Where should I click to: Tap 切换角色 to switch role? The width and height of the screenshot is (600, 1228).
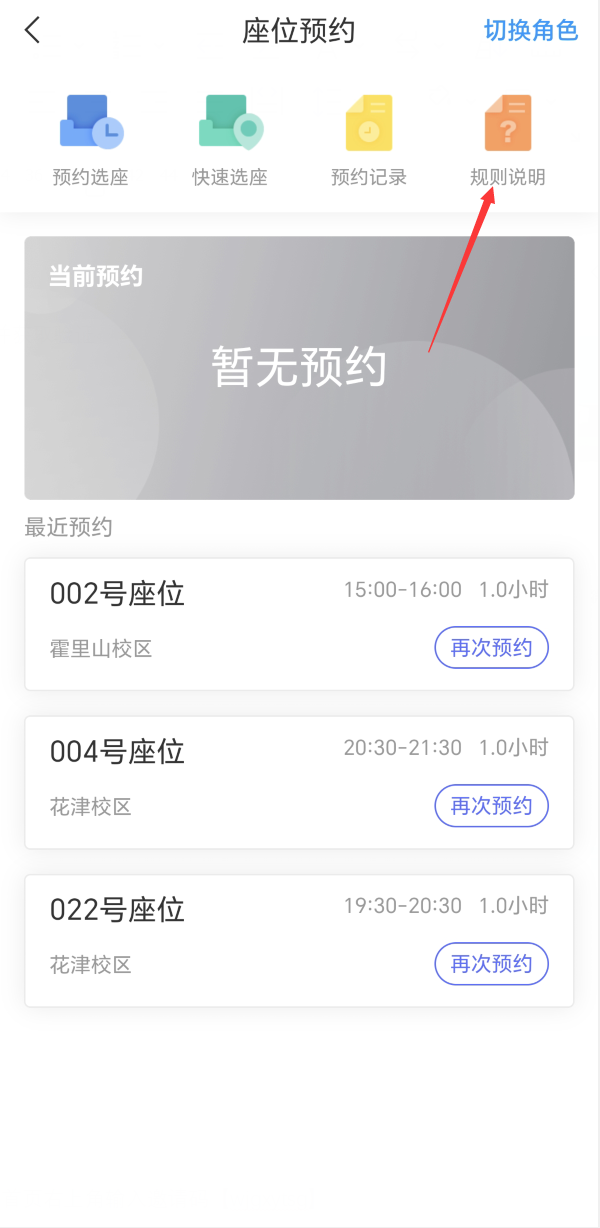(530, 31)
